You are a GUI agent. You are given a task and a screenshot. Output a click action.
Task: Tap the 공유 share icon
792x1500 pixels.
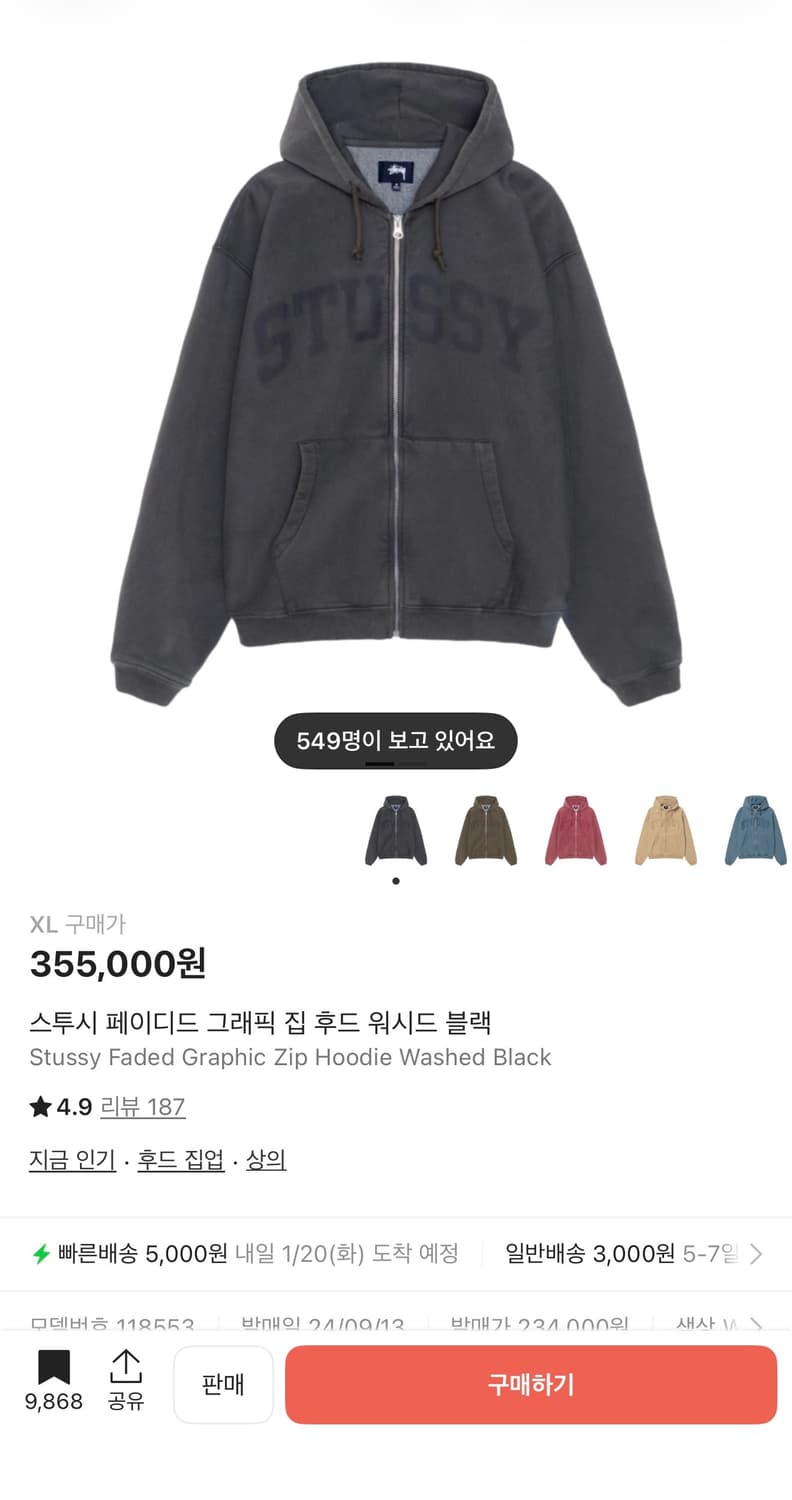125,1368
